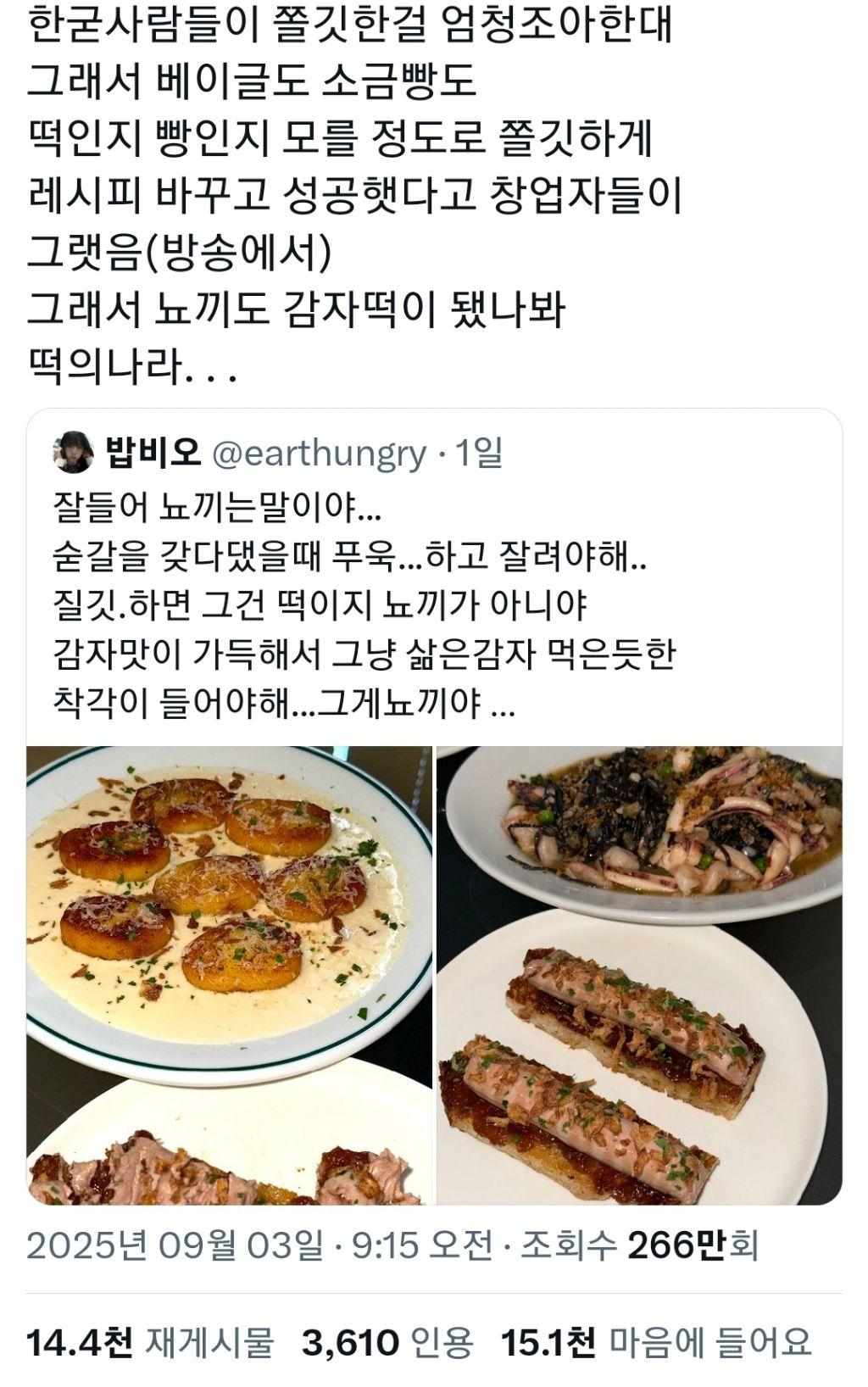The width and height of the screenshot is (868, 1387).
Task: Open the 3,610 인용 quotes list
Action: (387, 1342)
